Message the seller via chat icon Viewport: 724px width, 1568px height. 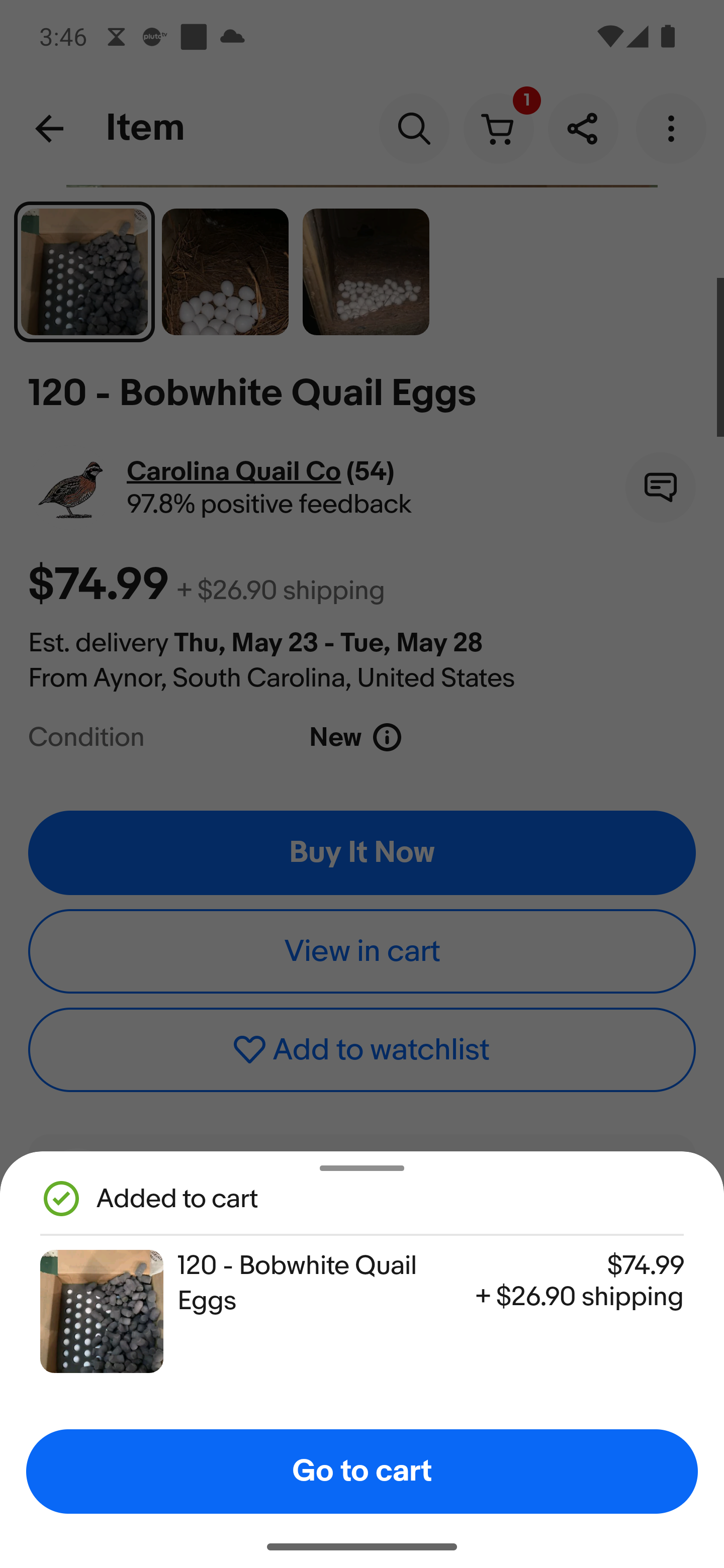[x=660, y=487]
